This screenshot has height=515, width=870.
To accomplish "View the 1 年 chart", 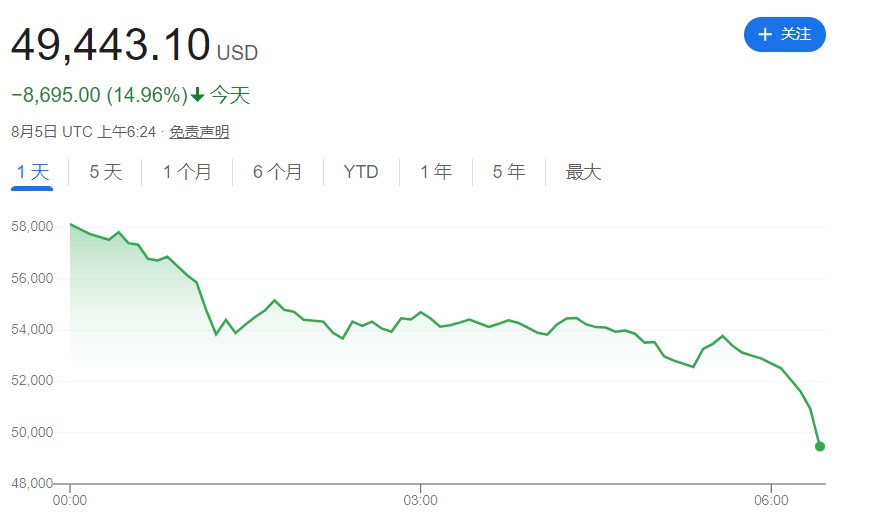I will pos(436,172).
